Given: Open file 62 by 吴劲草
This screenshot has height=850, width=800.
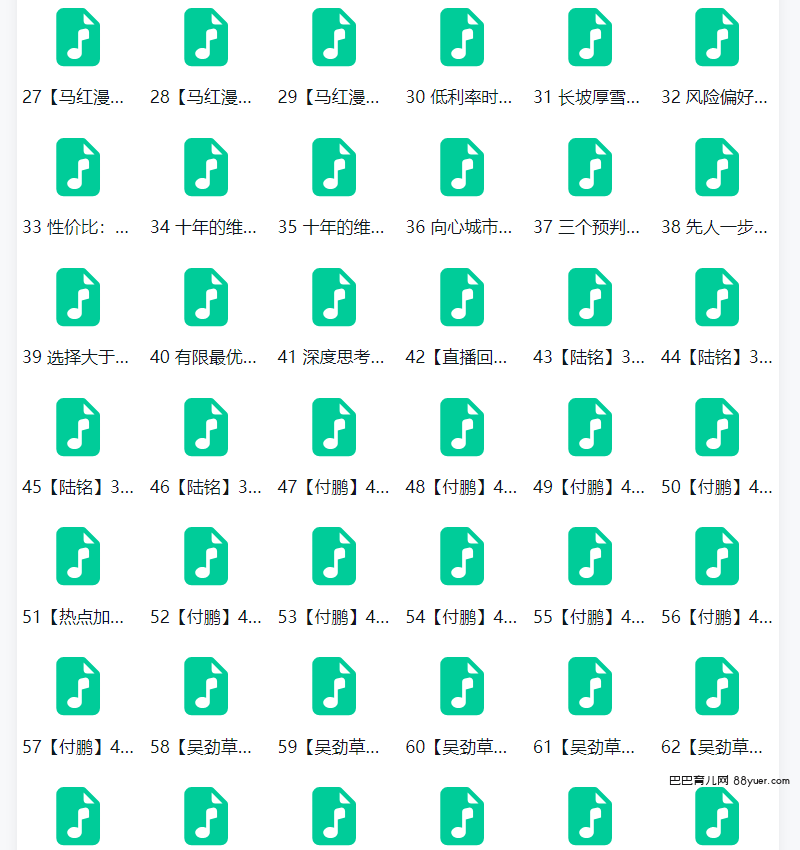Looking at the screenshot, I should (x=717, y=687).
